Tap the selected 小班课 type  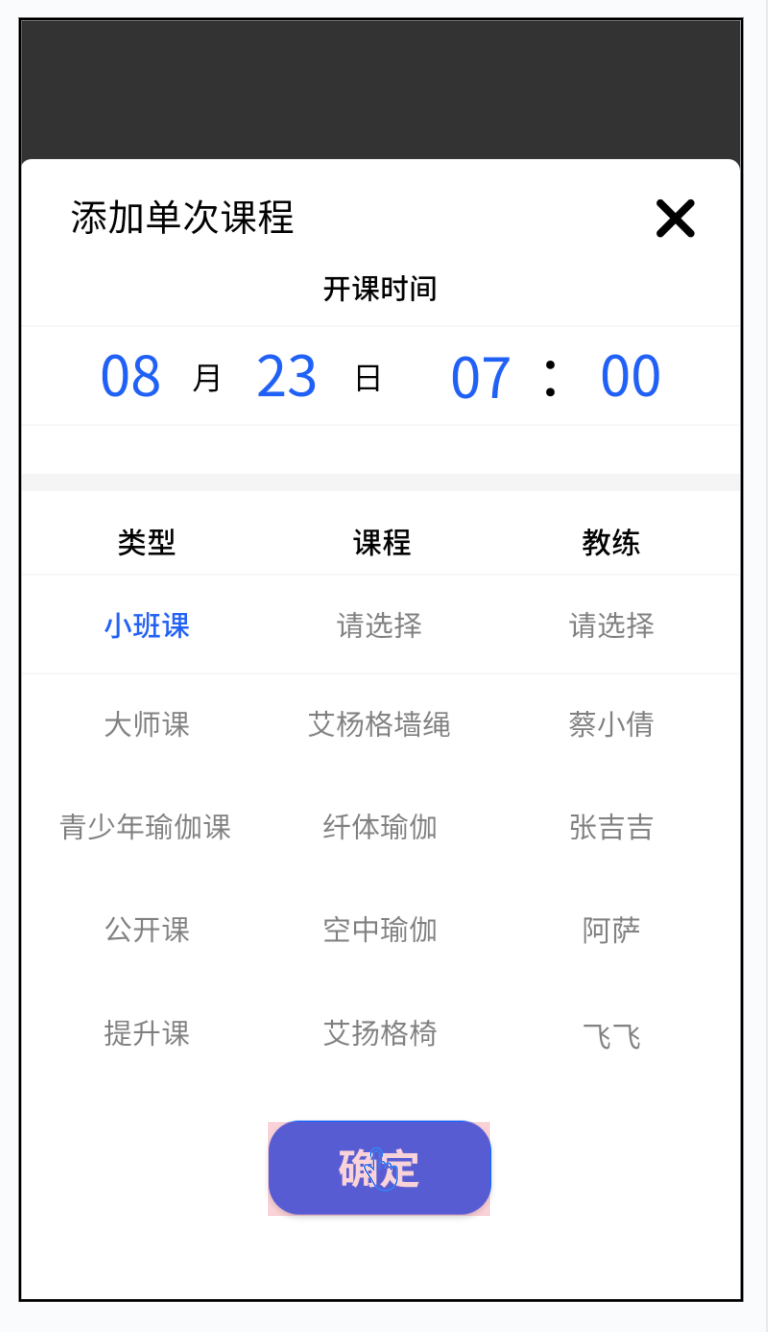[147, 626]
